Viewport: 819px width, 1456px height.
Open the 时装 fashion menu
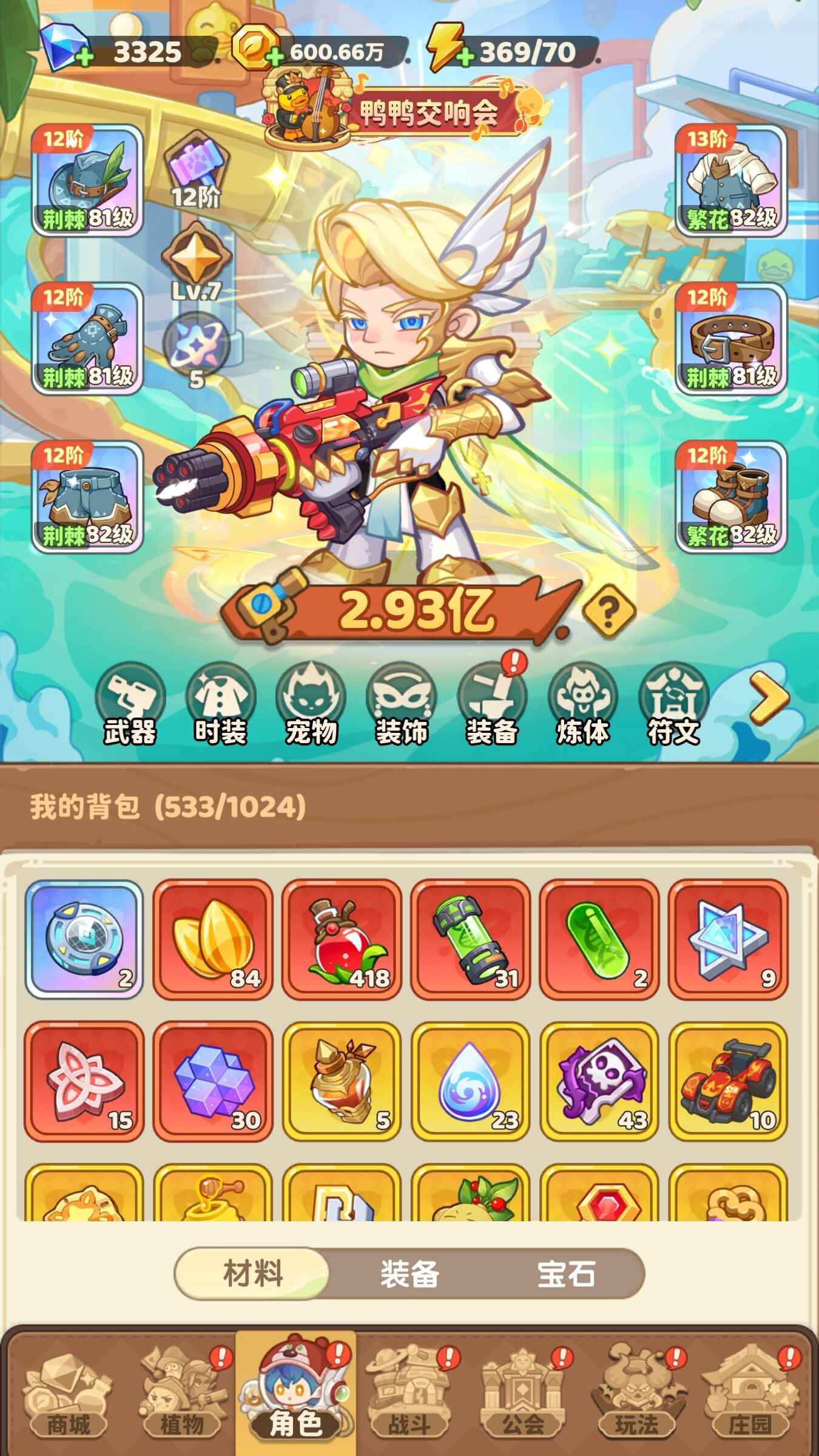[220, 704]
